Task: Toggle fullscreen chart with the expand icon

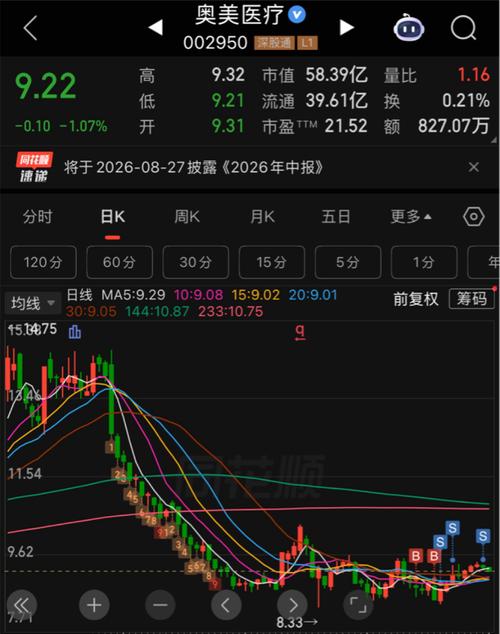Action: tap(358, 605)
